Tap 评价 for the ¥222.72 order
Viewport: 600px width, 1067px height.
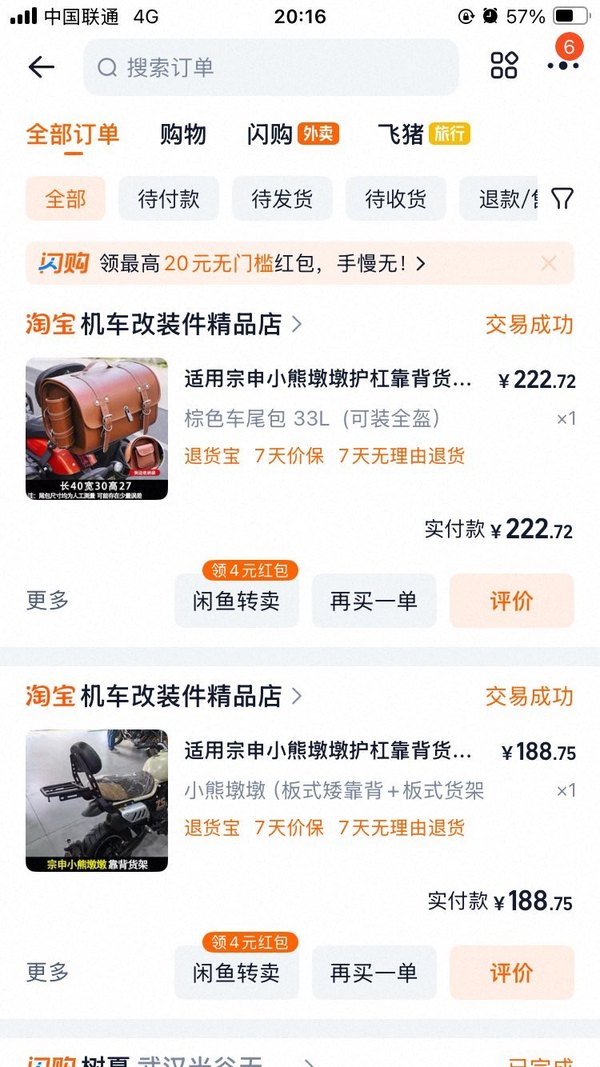click(x=511, y=601)
